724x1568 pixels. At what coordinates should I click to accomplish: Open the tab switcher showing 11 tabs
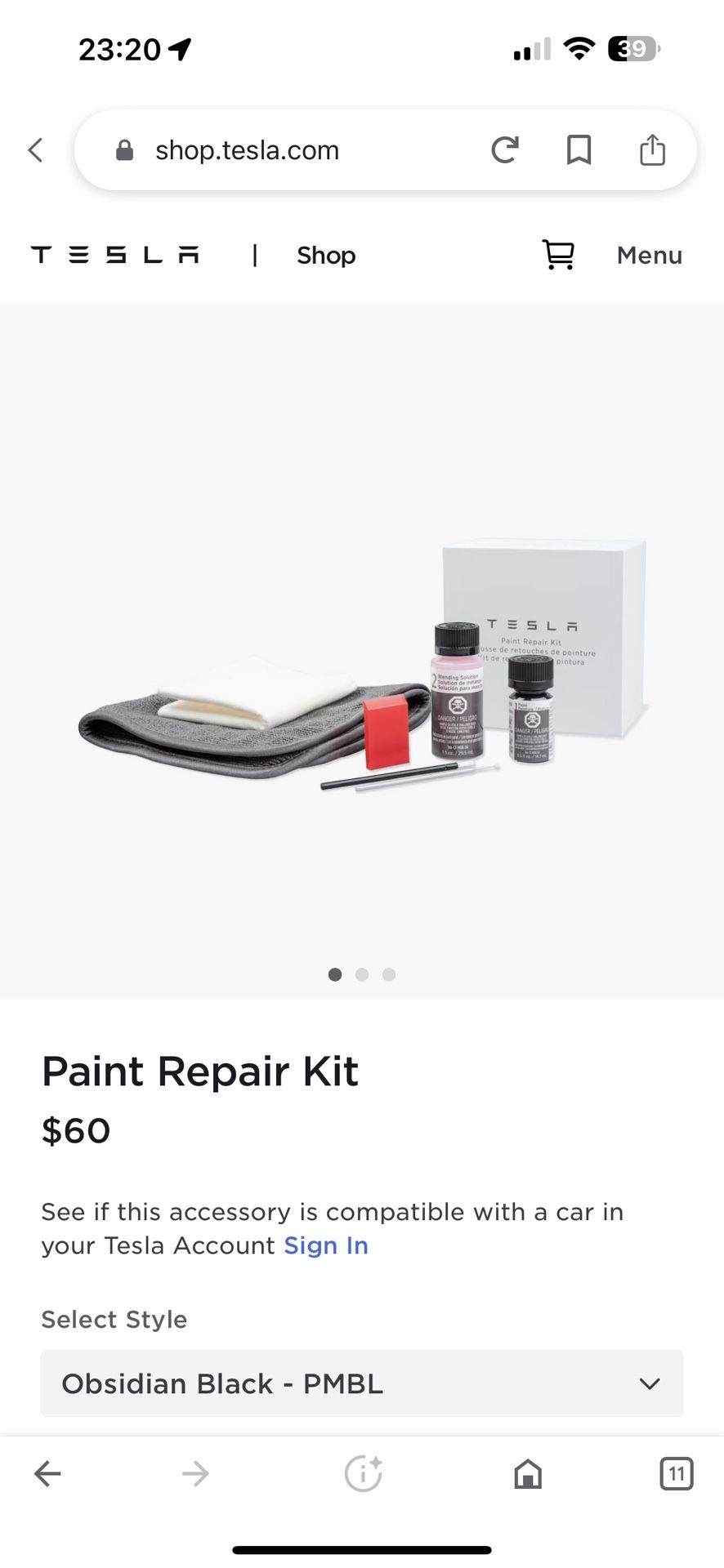pos(676,1474)
